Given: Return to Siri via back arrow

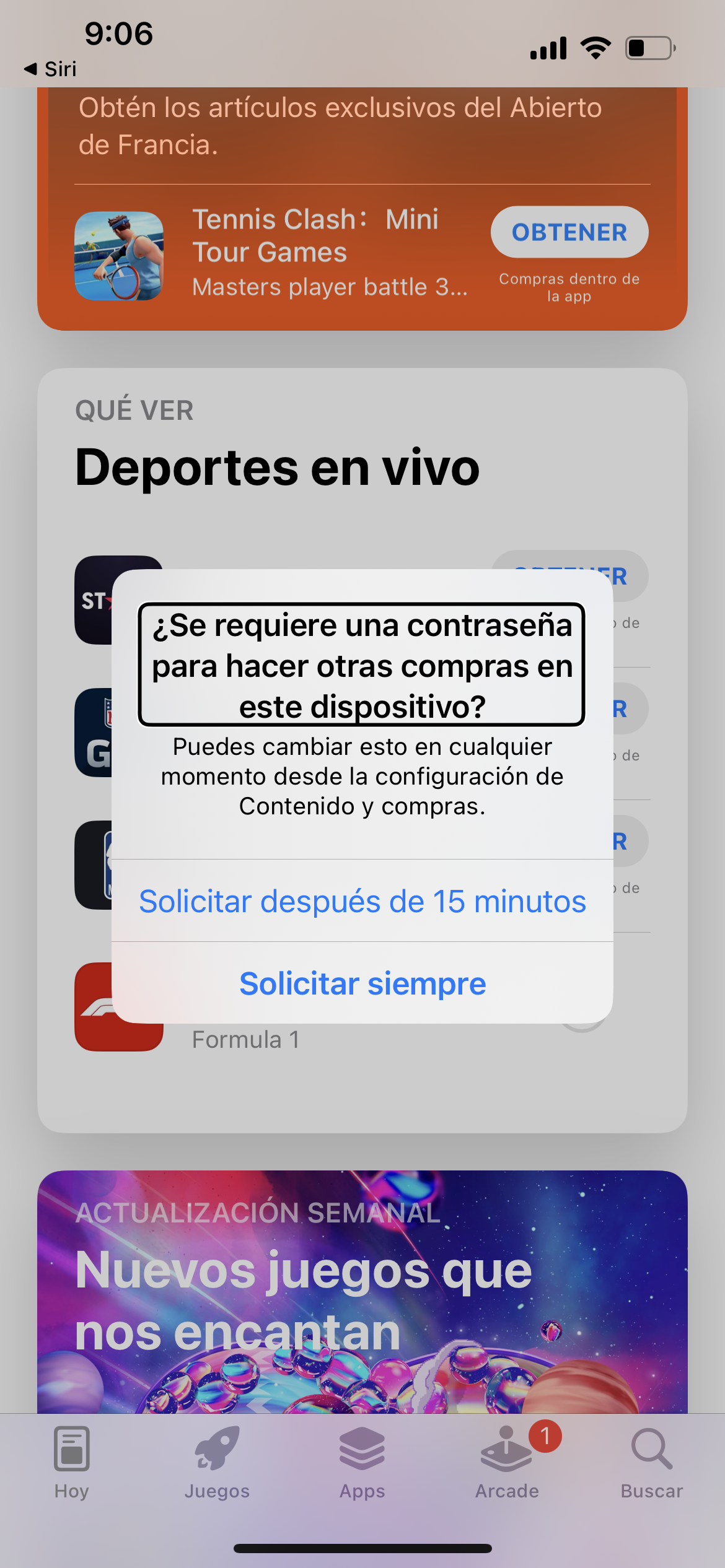Looking at the screenshot, I should [51, 69].
